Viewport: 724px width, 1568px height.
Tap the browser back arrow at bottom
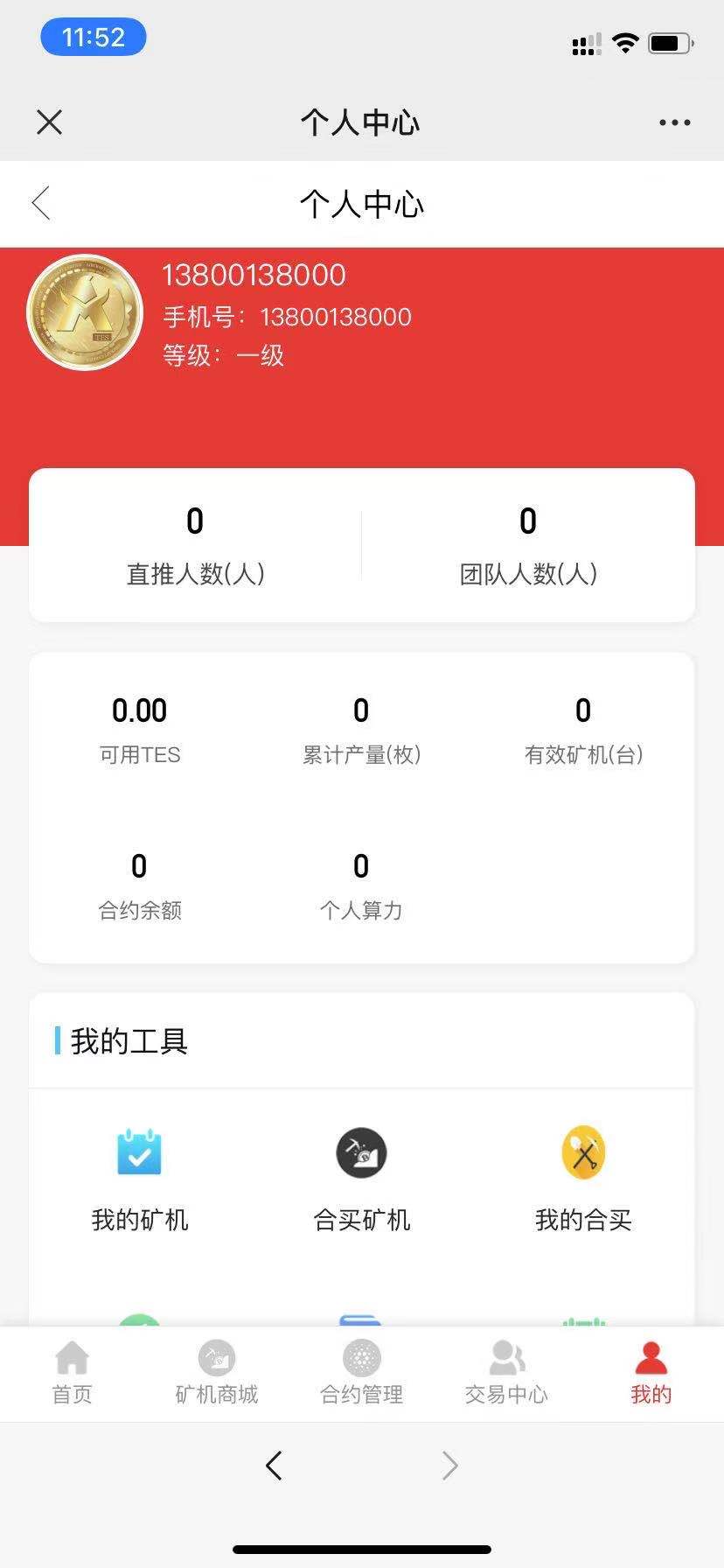click(x=274, y=1465)
